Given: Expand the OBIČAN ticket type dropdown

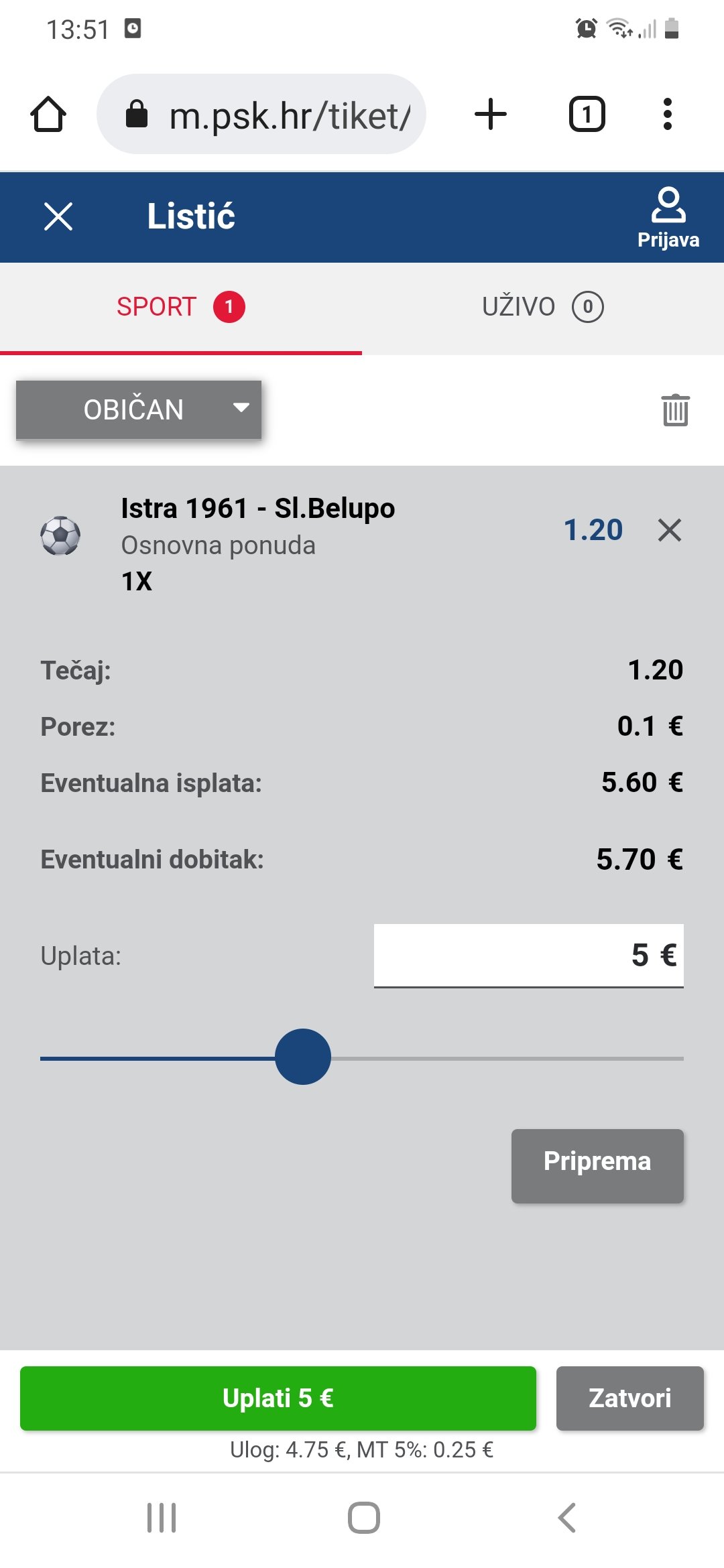Looking at the screenshot, I should [139, 409].
